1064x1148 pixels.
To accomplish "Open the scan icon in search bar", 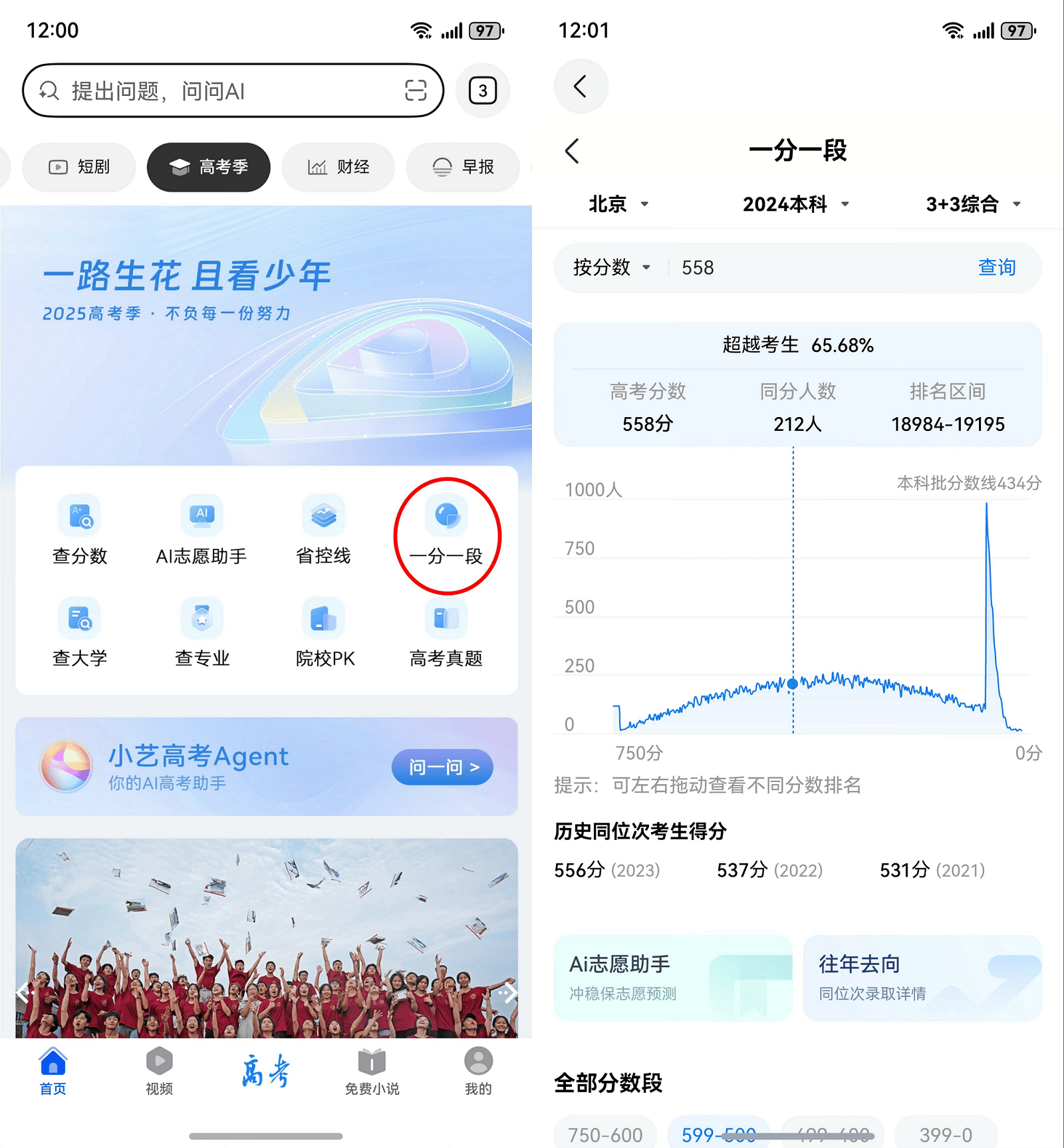I will tap(416, 90).
